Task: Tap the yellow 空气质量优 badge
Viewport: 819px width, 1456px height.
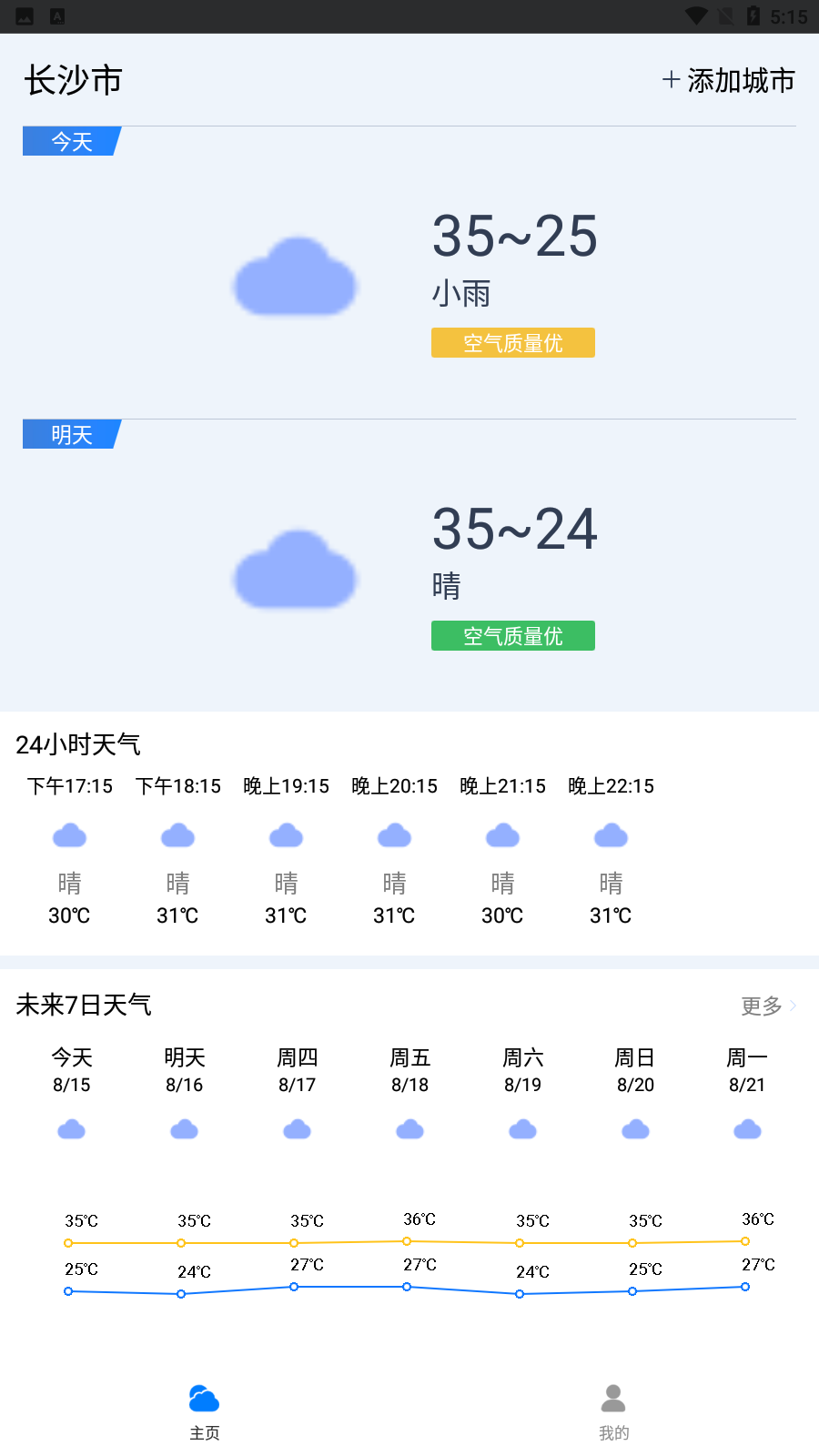Action: (512, 343)
